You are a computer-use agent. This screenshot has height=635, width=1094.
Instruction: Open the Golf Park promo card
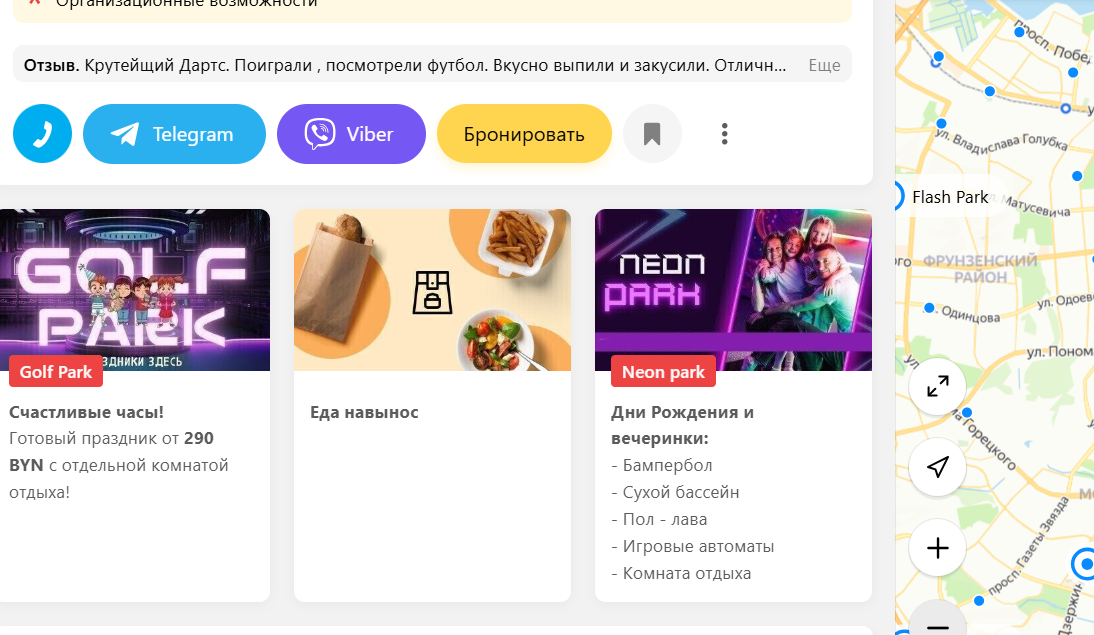(134, 400)
